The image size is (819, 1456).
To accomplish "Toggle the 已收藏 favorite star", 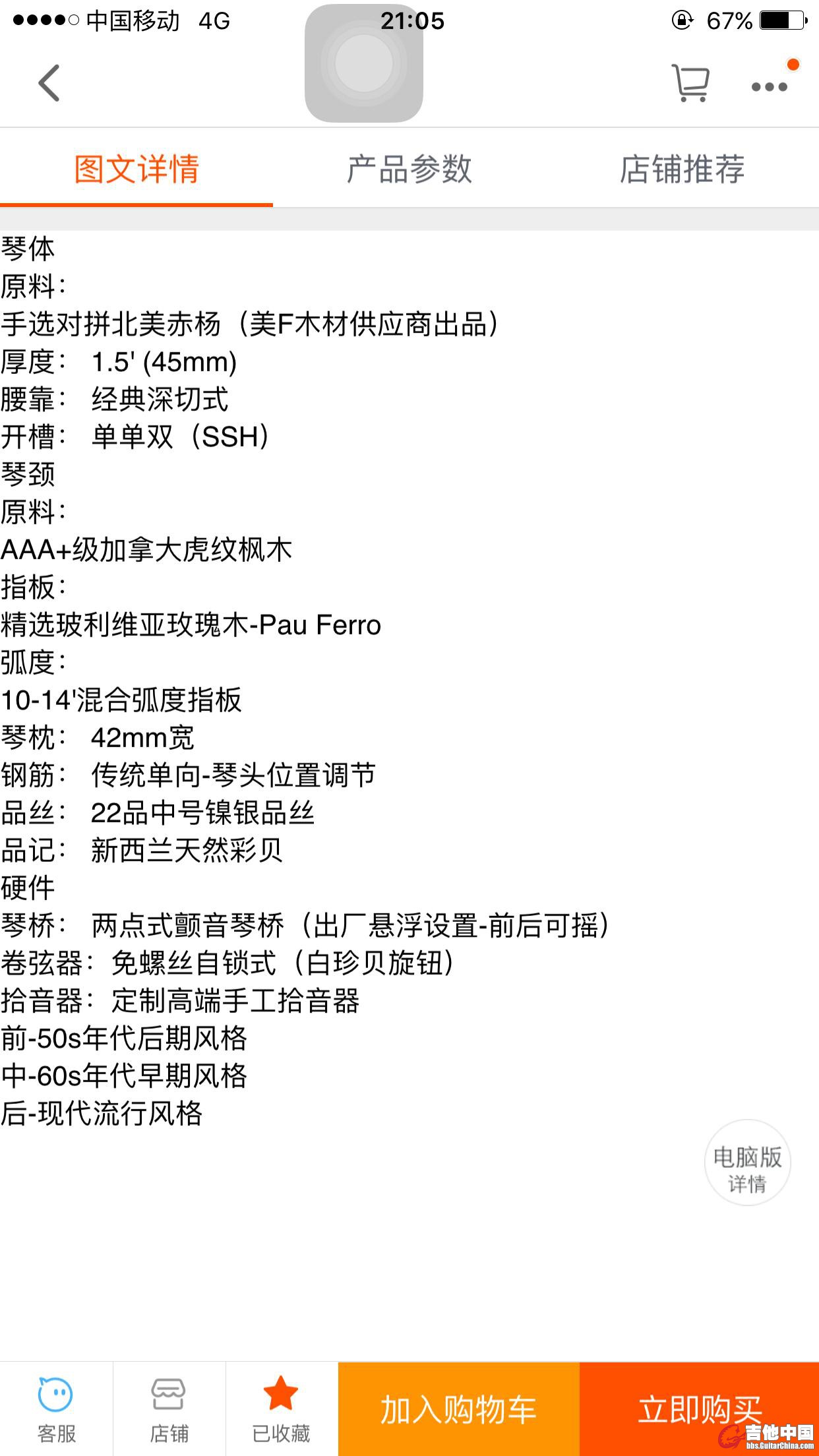I will click(x=281, y=1409).
